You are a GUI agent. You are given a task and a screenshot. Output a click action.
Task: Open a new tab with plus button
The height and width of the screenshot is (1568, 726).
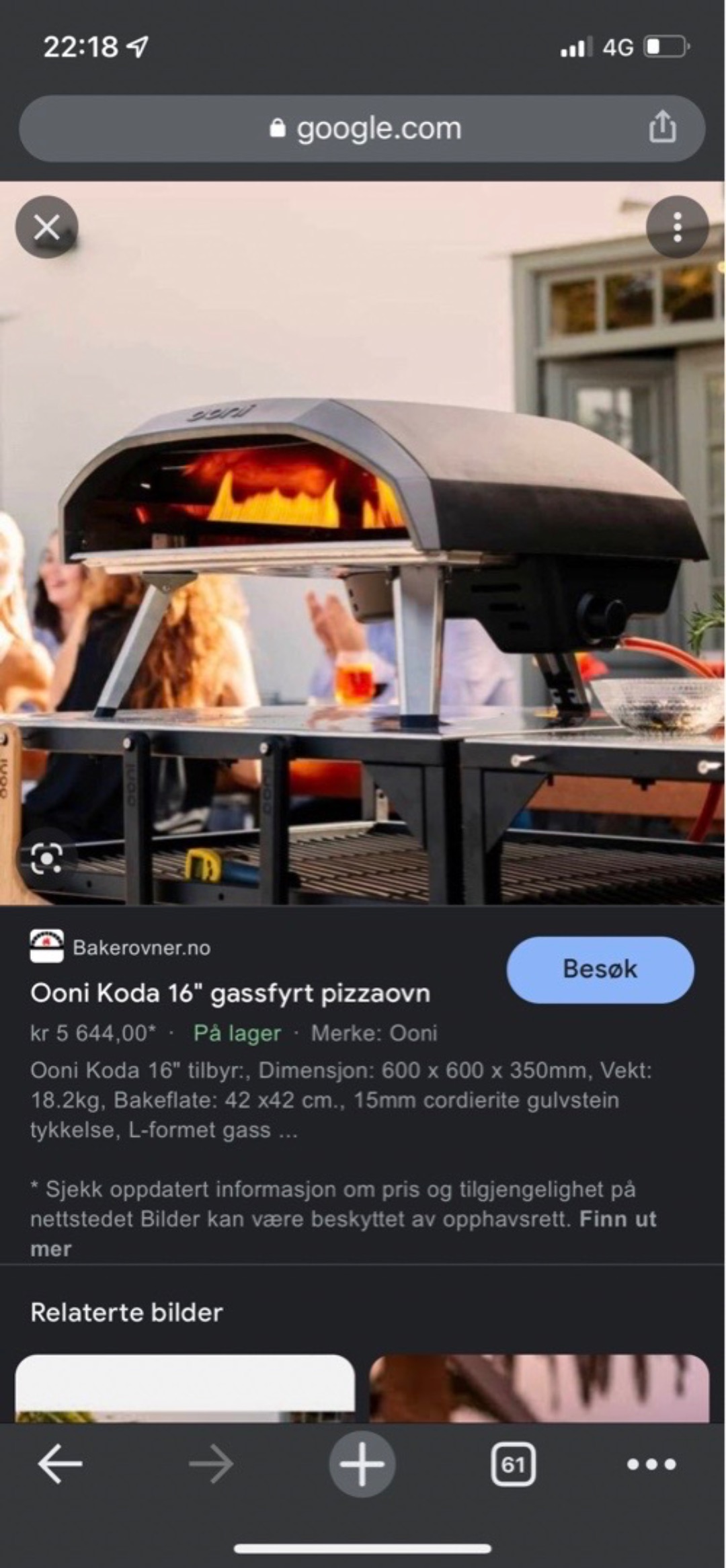(362, 1464)
